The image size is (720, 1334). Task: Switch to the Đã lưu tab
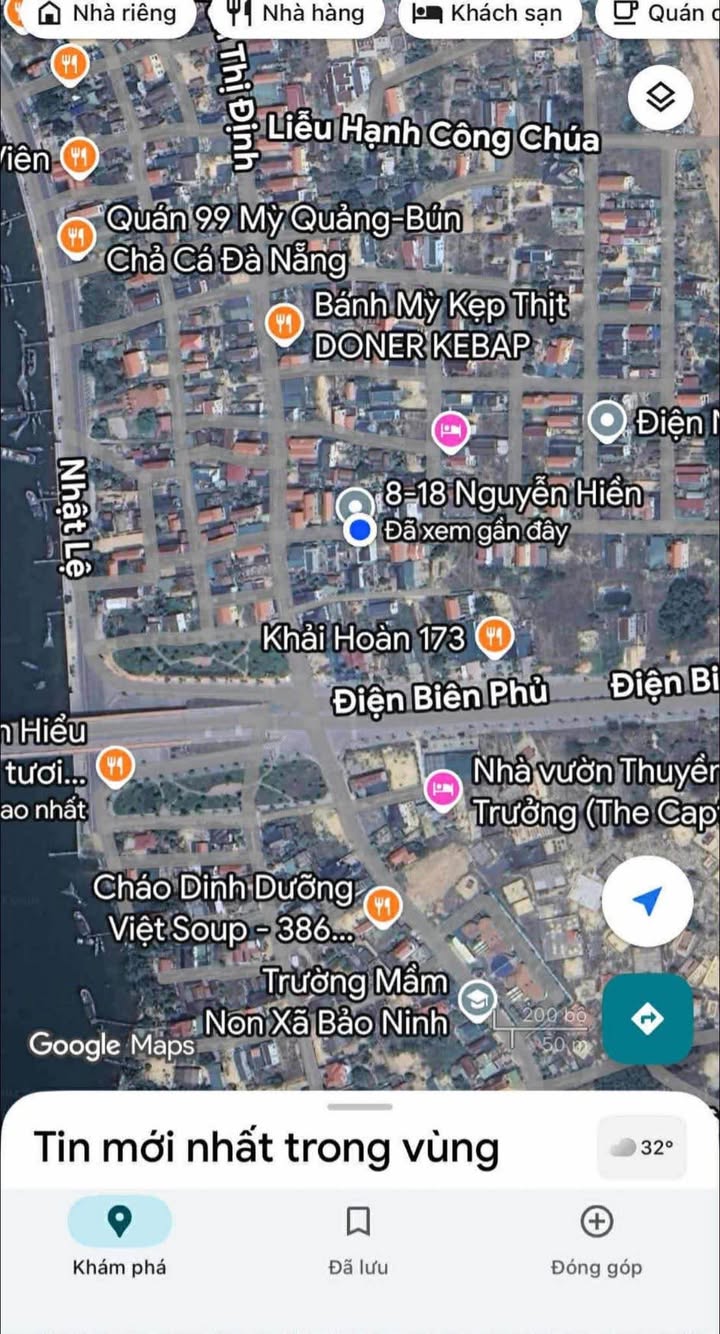point(358,1237)
